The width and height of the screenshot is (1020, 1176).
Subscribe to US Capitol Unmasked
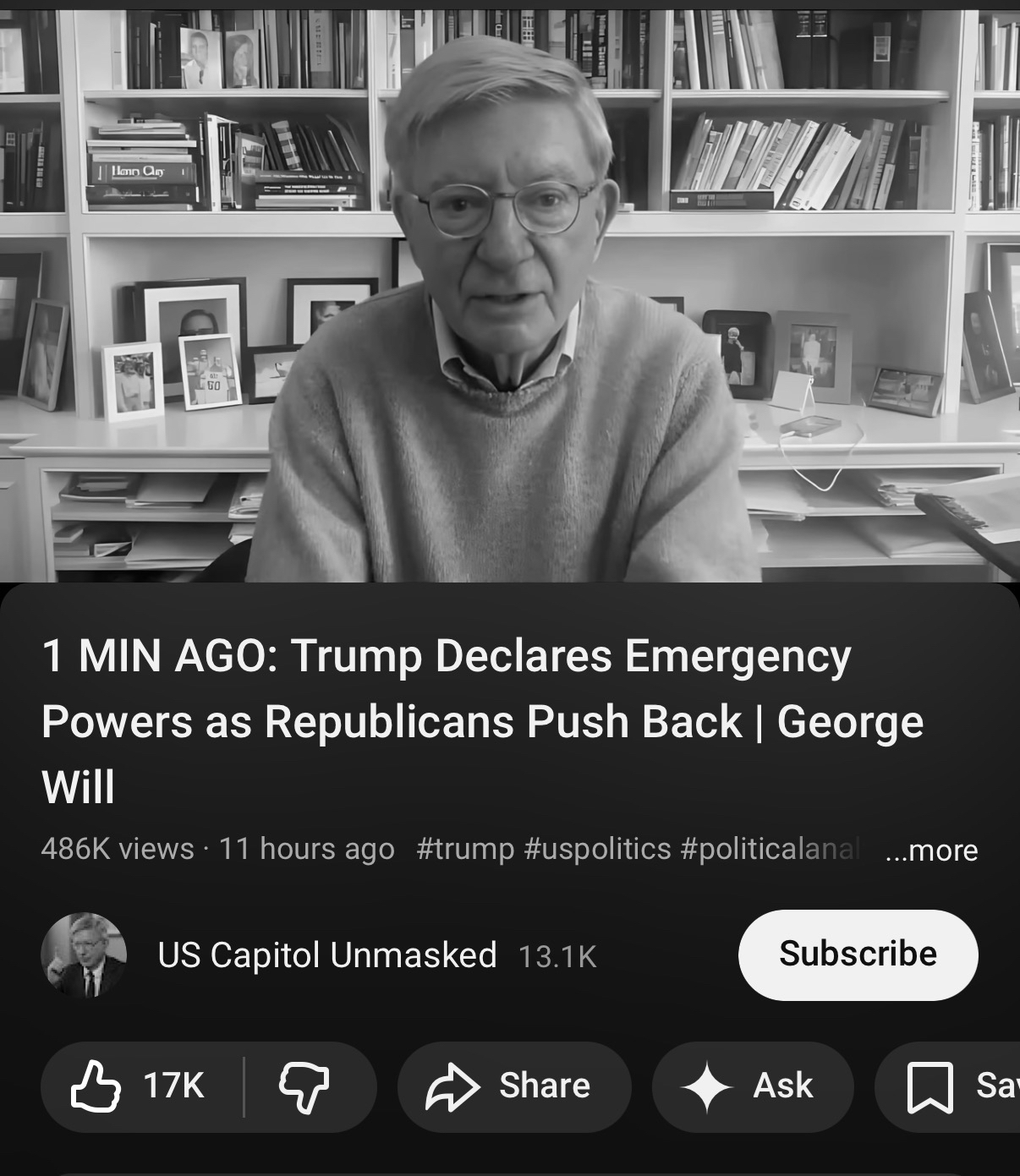coord(858,954)
